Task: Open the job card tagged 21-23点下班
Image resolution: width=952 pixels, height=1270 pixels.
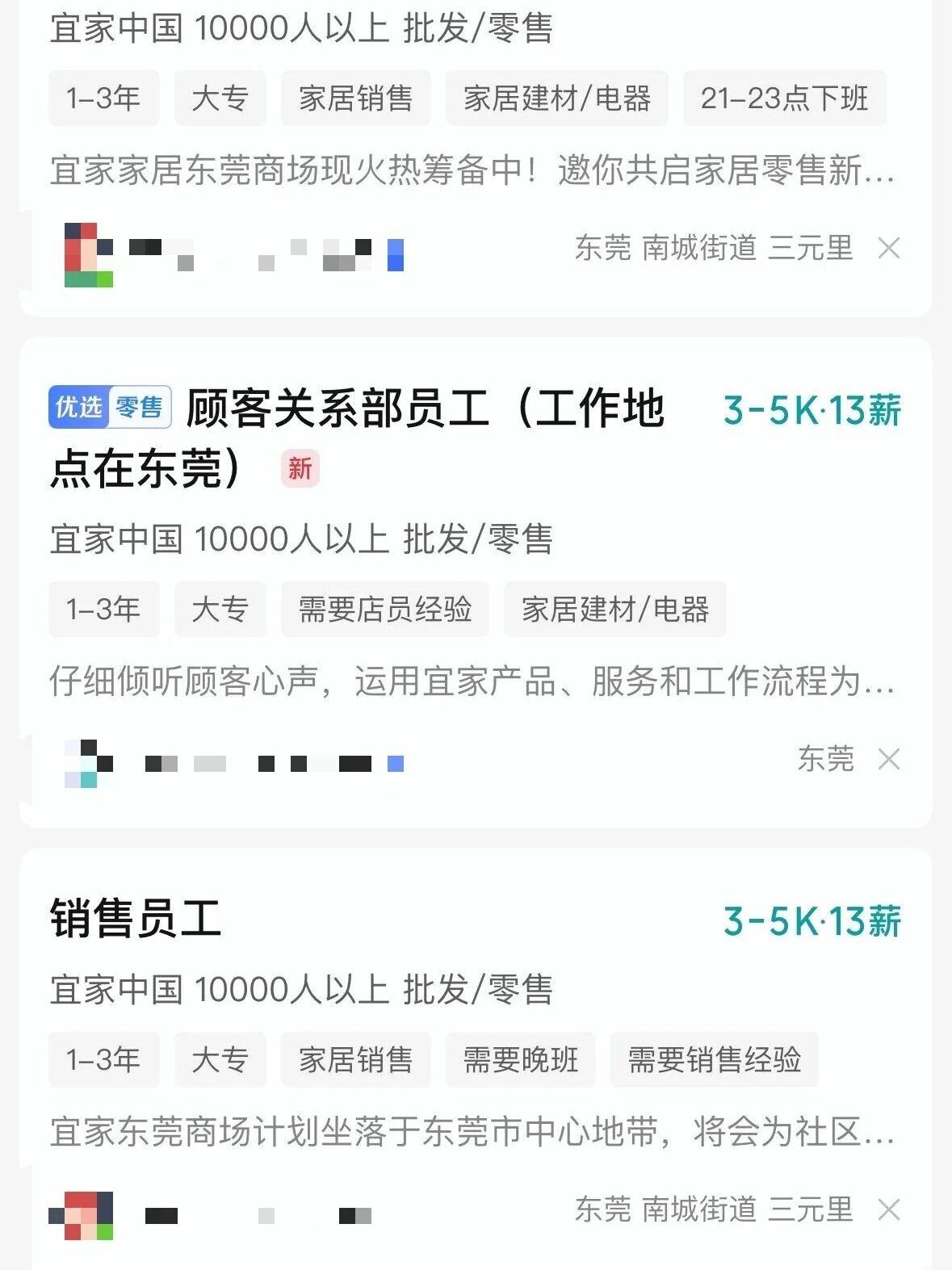Action: 472,170
